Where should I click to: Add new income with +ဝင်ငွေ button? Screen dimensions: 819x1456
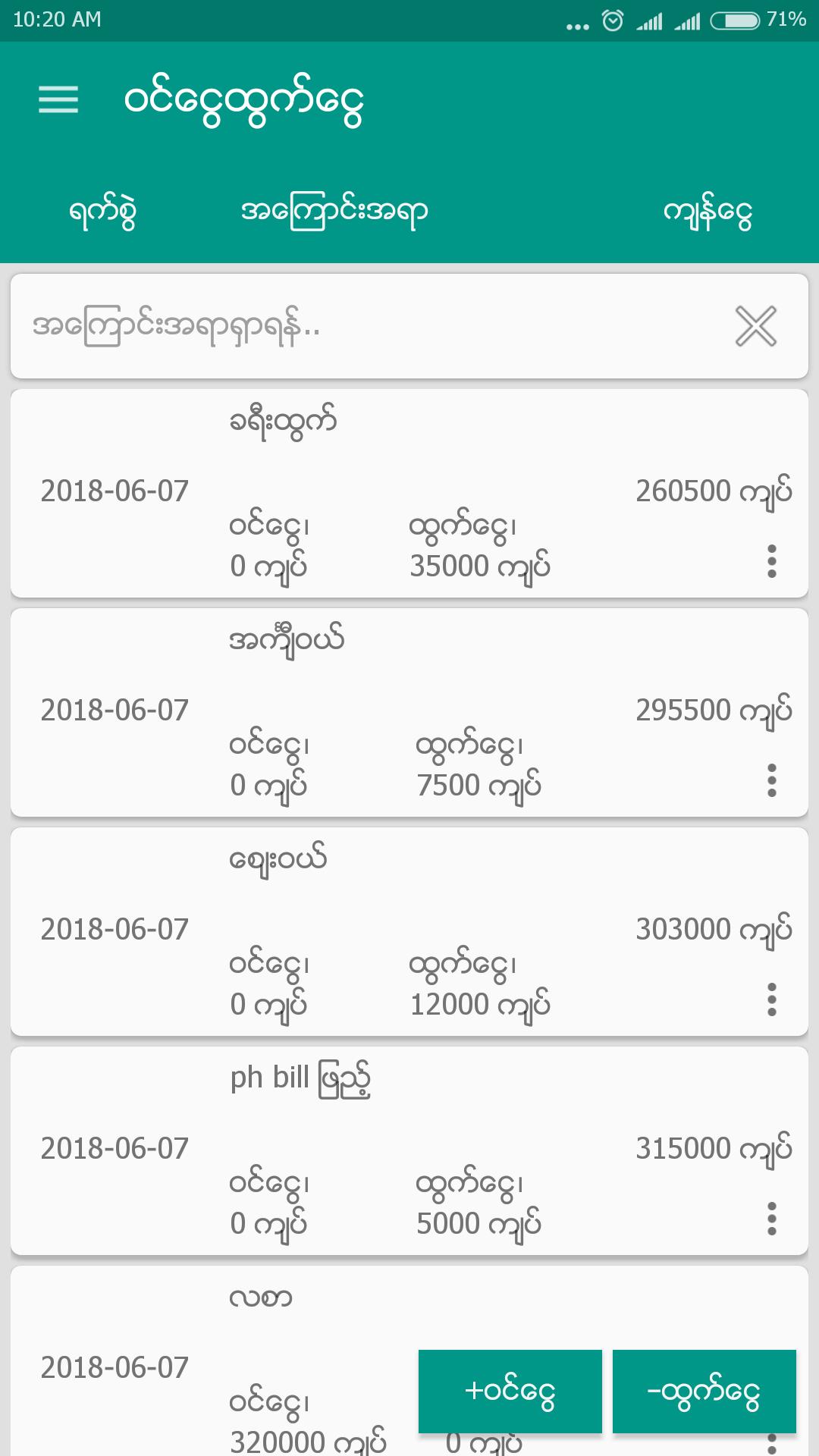point(510,1391)
